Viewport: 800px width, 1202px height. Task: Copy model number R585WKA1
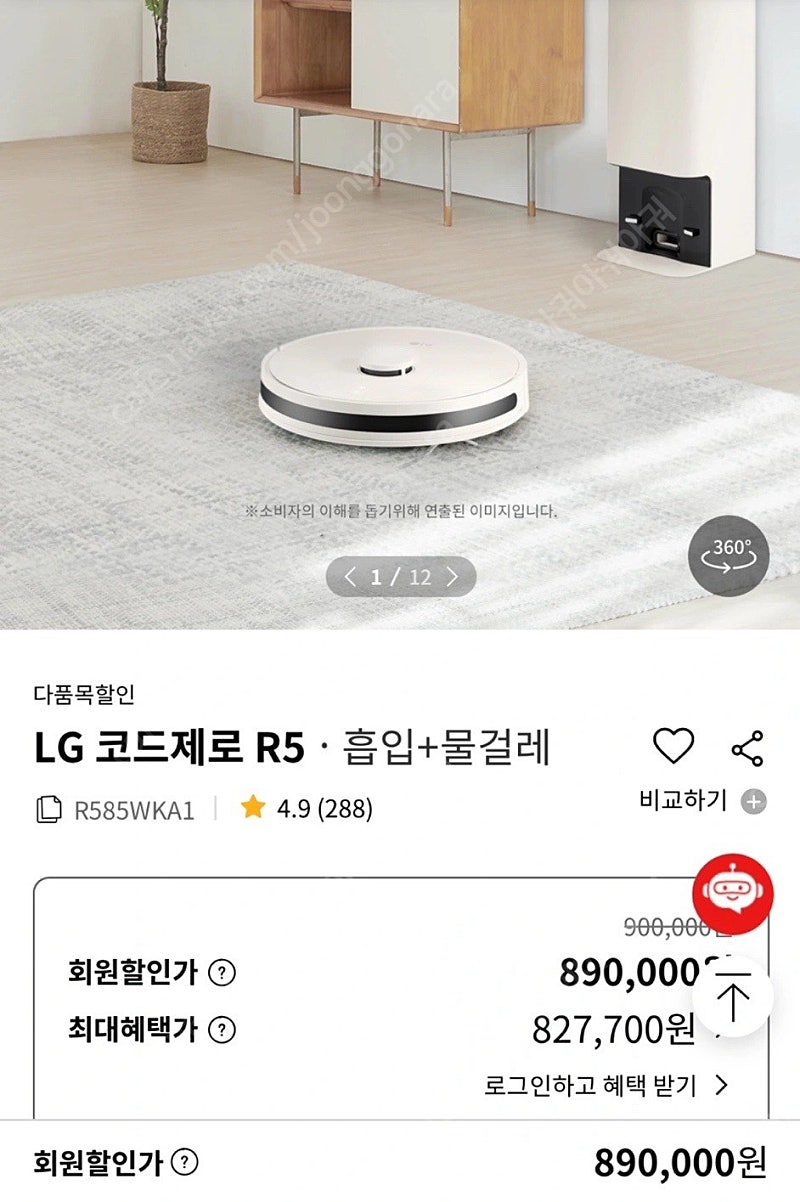click(x=48, y=810)
